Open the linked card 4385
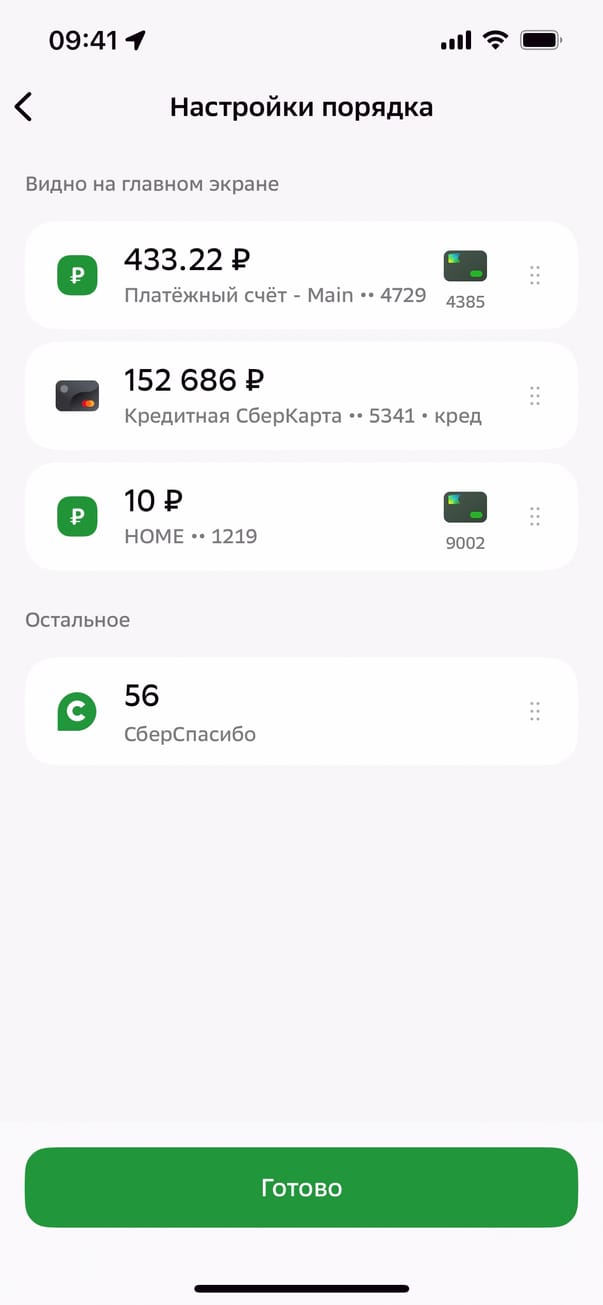This screenshot has height=1305, width=603. (x=465, y=275)
